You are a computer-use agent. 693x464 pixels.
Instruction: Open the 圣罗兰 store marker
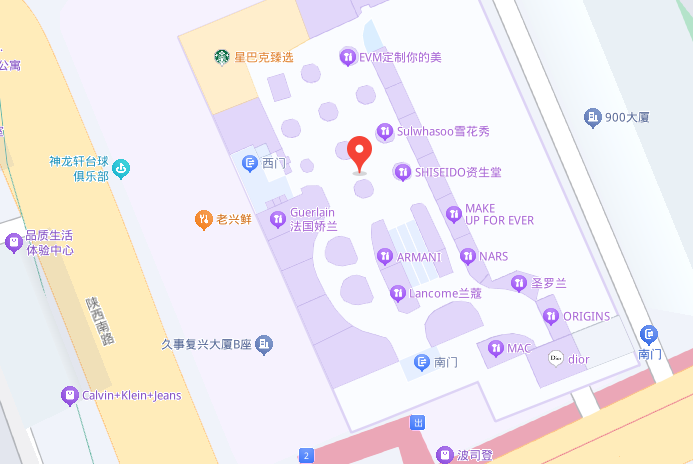(518, 283)
